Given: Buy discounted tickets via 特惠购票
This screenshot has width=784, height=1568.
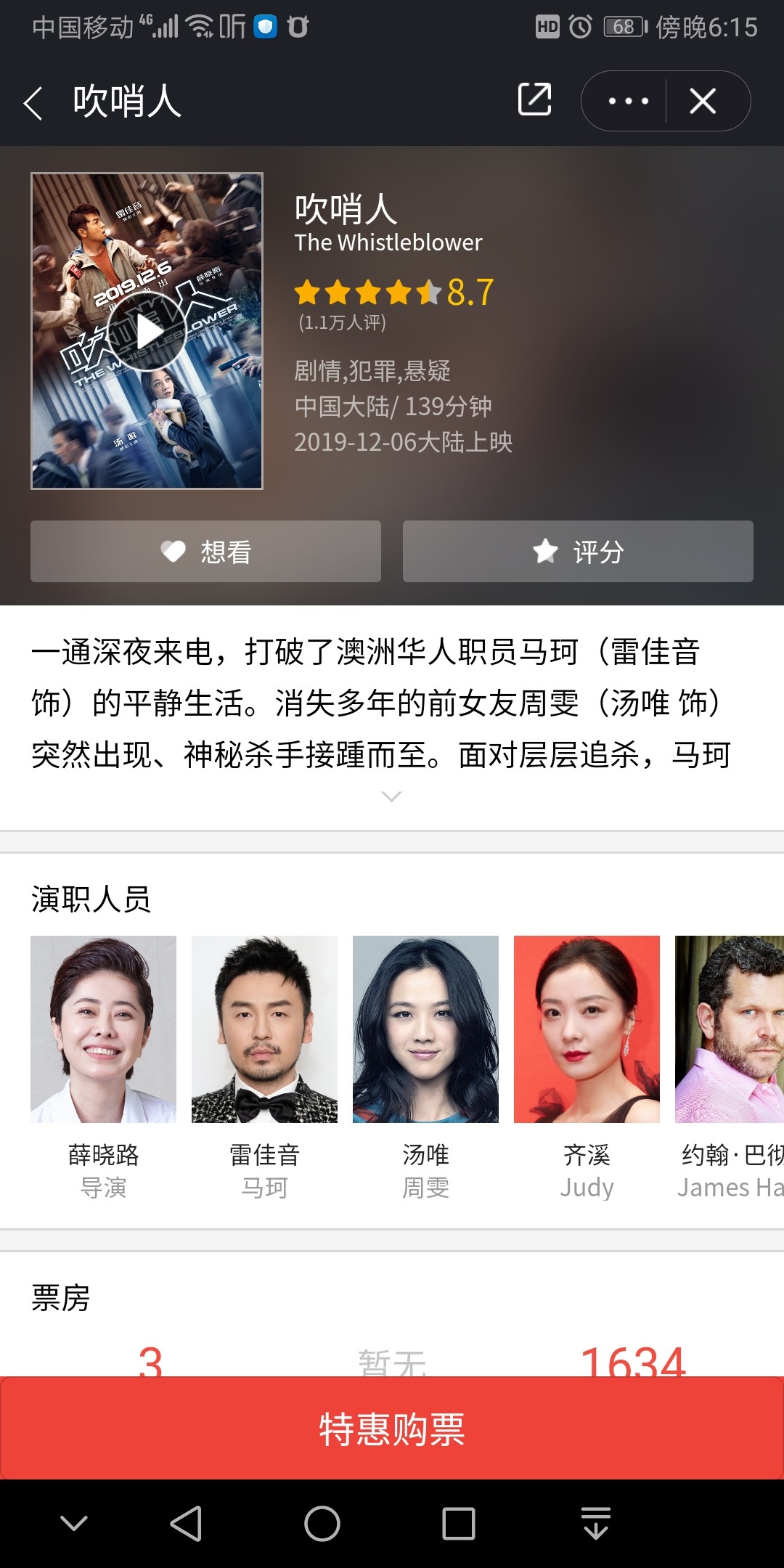Looking at the screenshot, I should (392, 1429).
